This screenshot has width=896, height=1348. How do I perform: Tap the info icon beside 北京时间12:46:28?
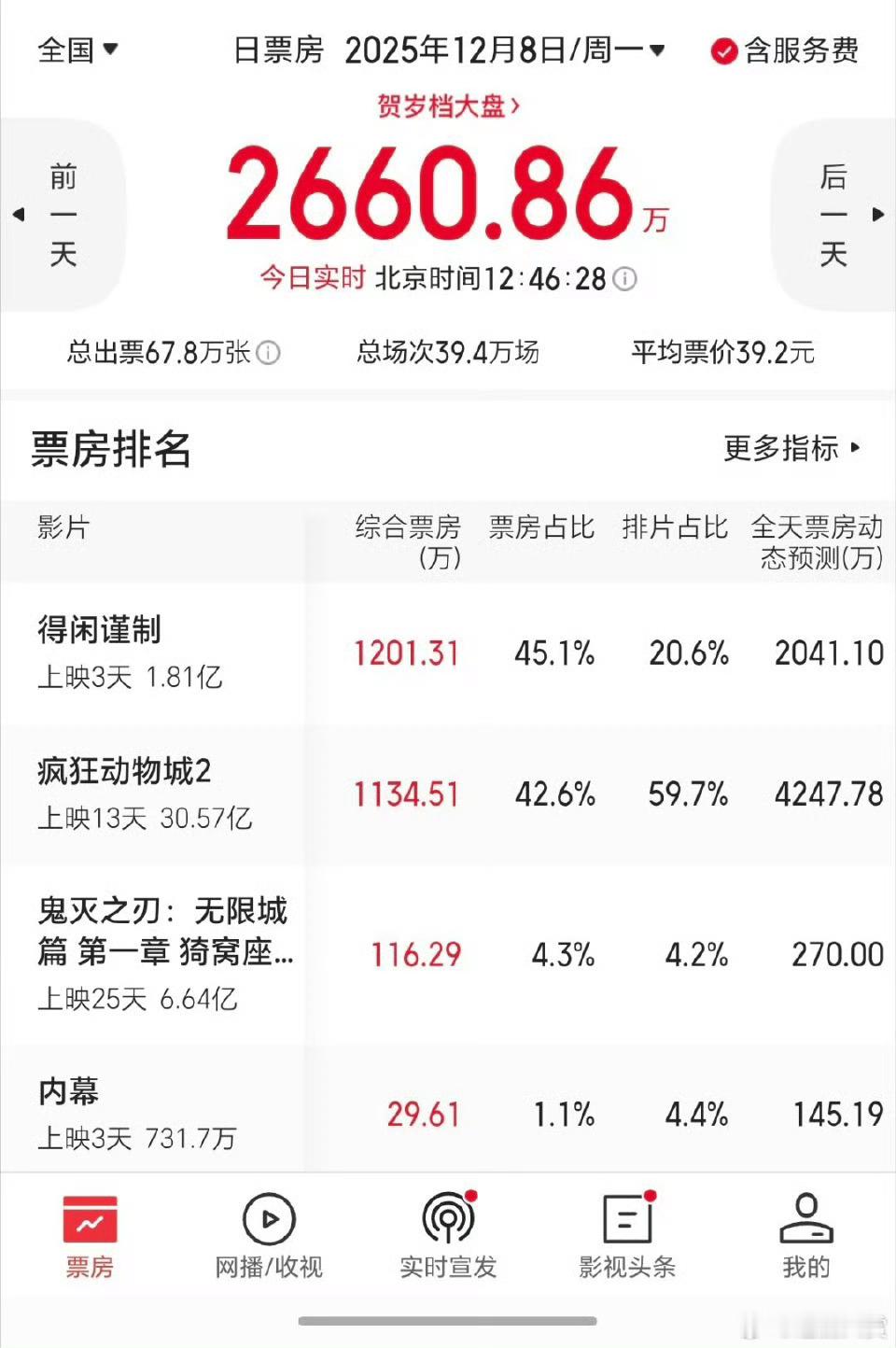click(x=623, y=277)
